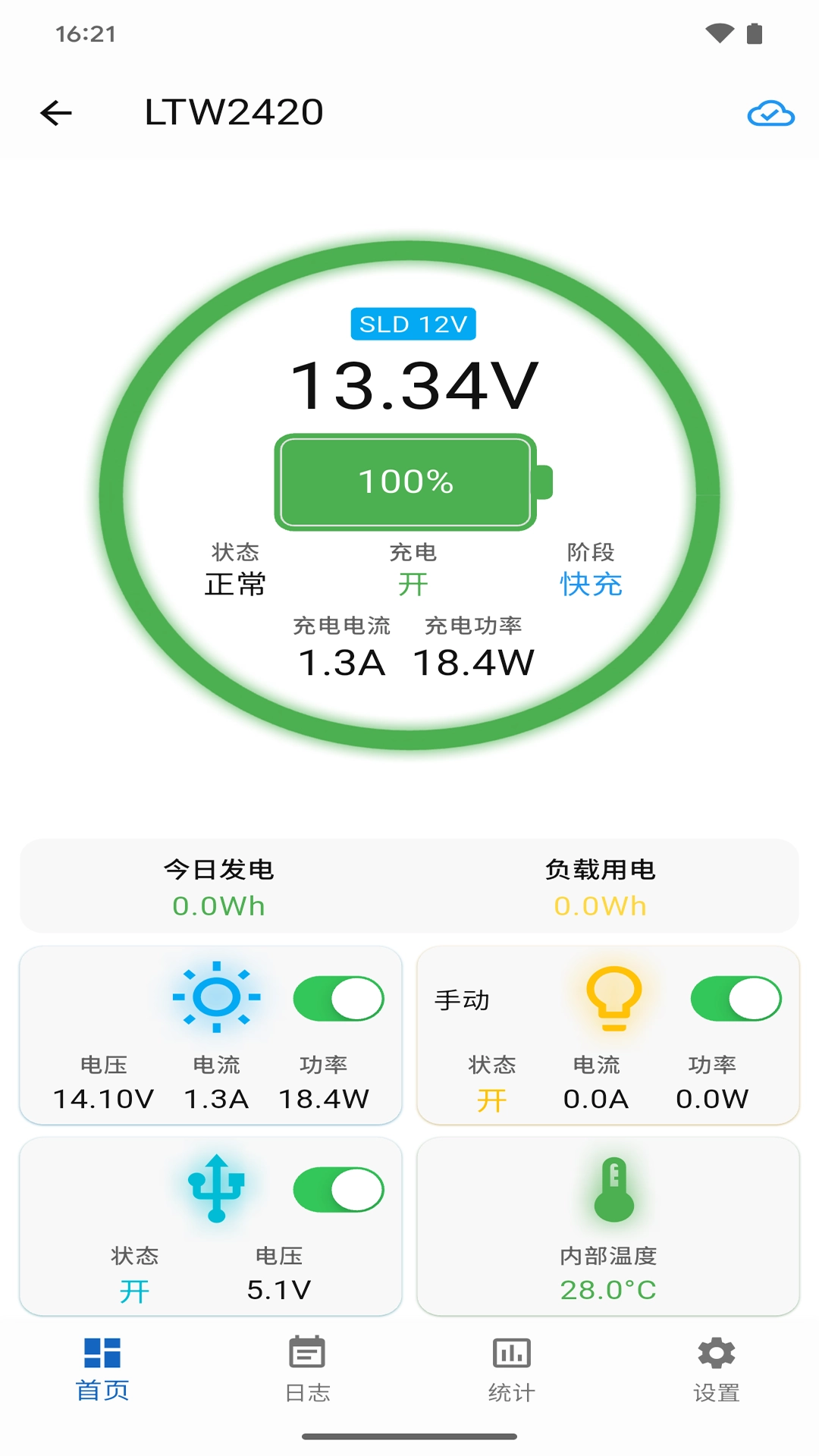The height and width of the screenshot is (1456, 819).
Task: Tap the 手动 manual mode label
Action: [463, 999]
